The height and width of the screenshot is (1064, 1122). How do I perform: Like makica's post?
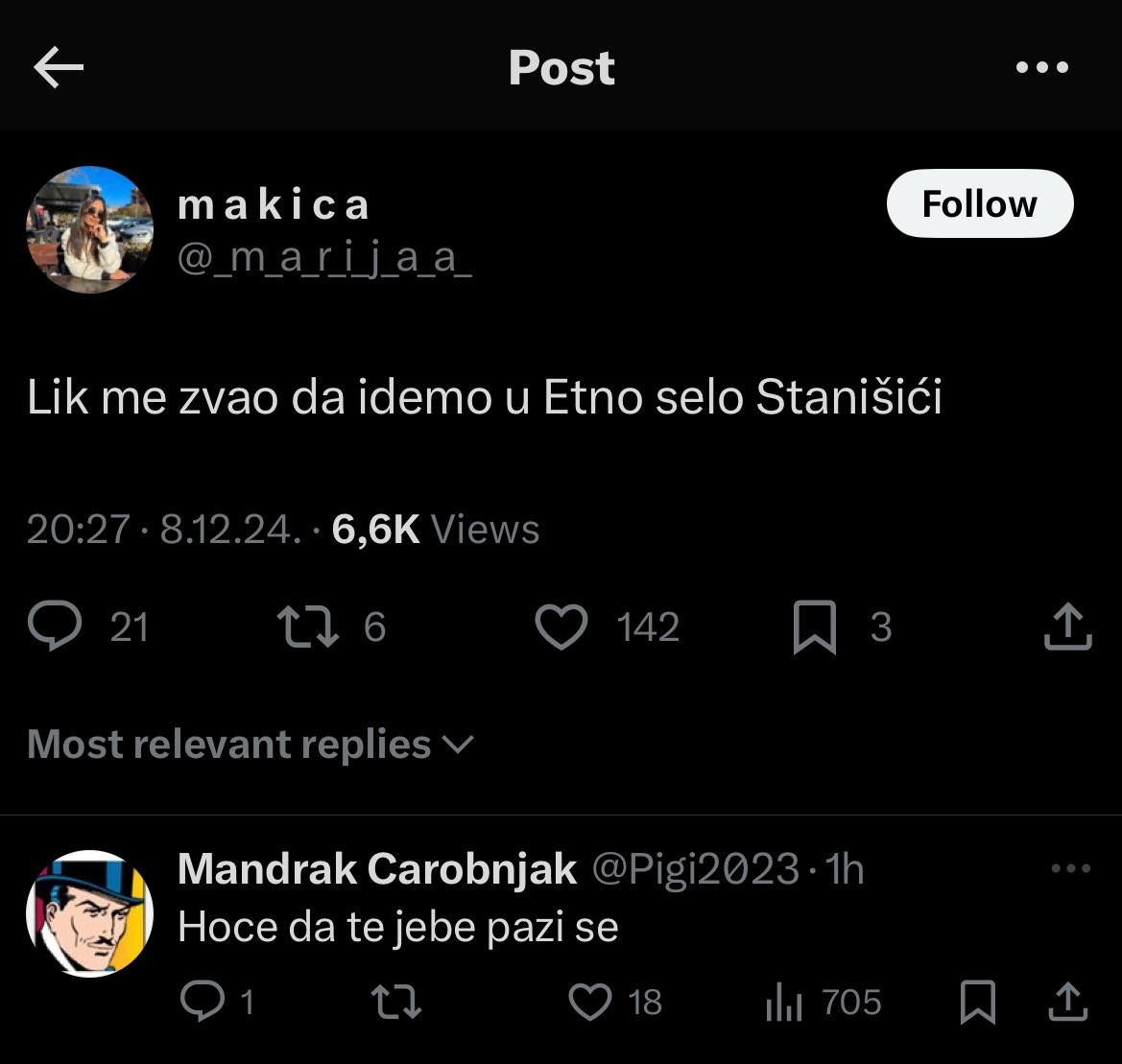coord(561,627)
